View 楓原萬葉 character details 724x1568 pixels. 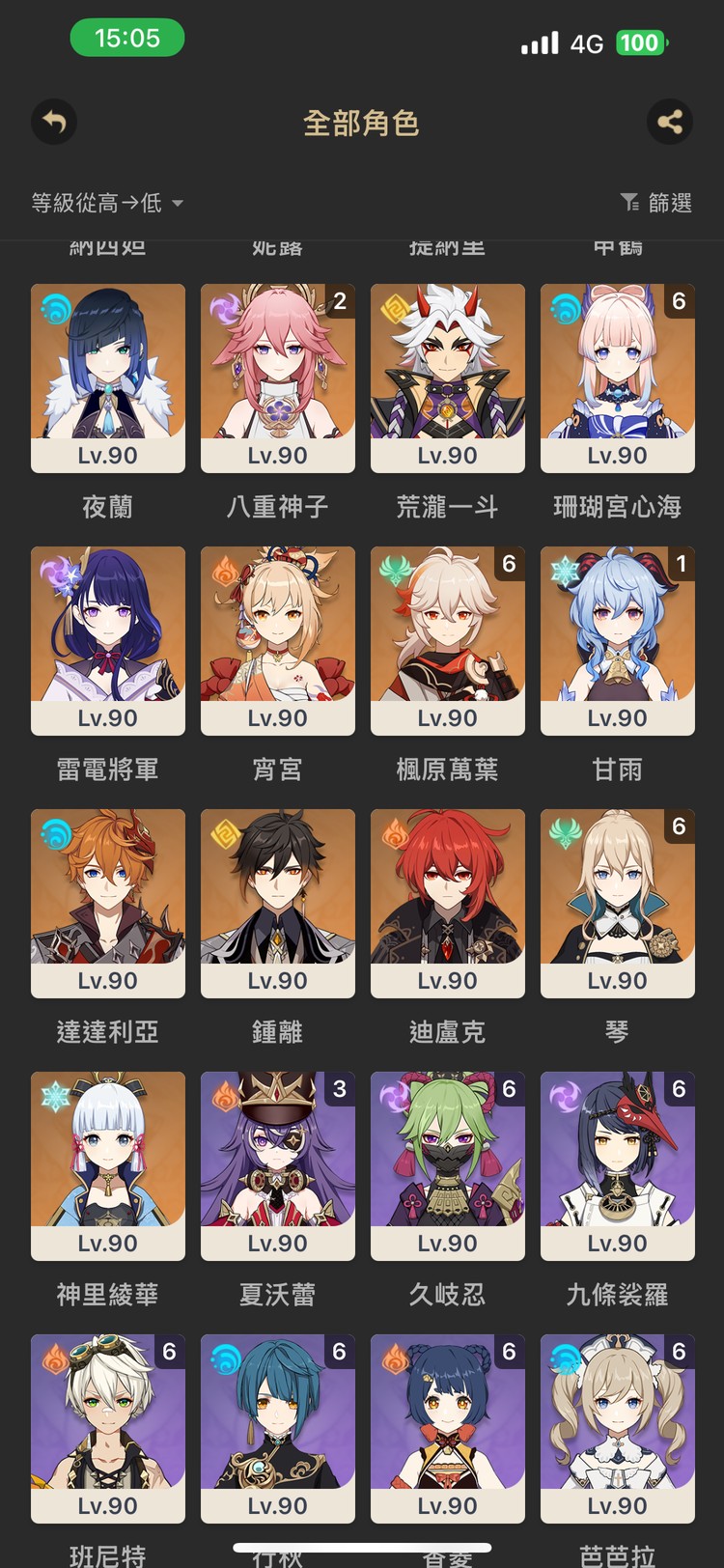(x=448, y=640)
